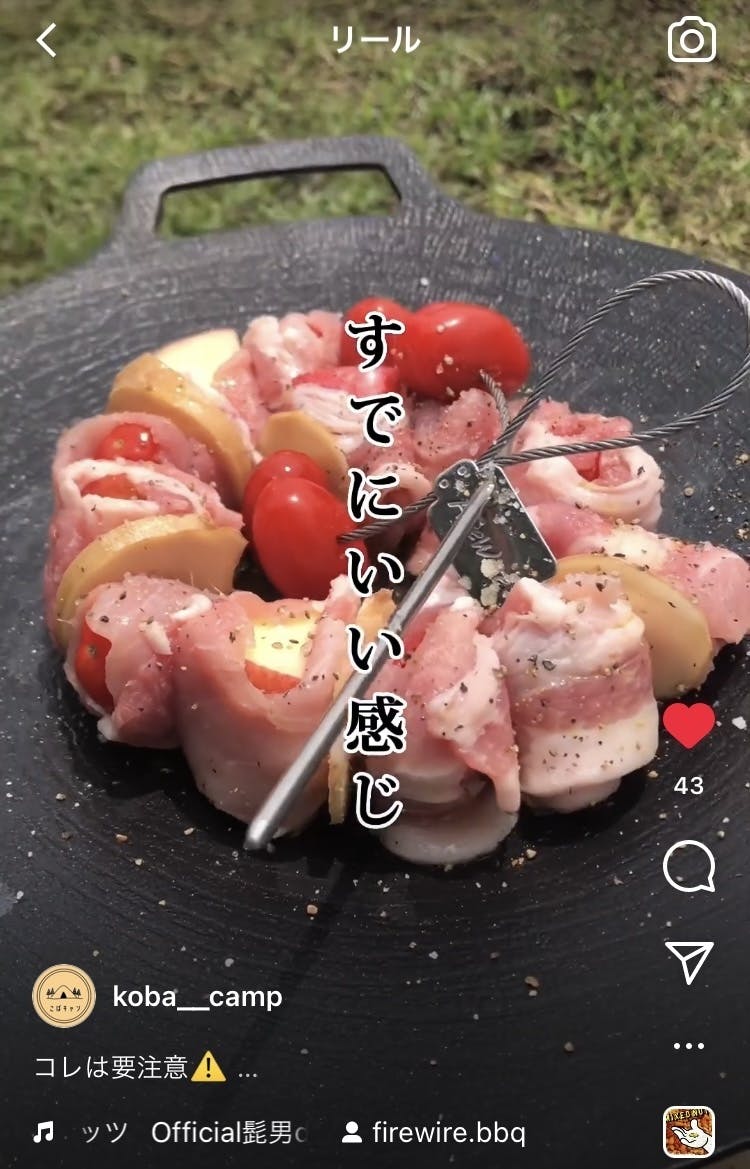Screen dimensions: 750x1169
Task: Visit the koba__camp username link
Action: (197, 997)
